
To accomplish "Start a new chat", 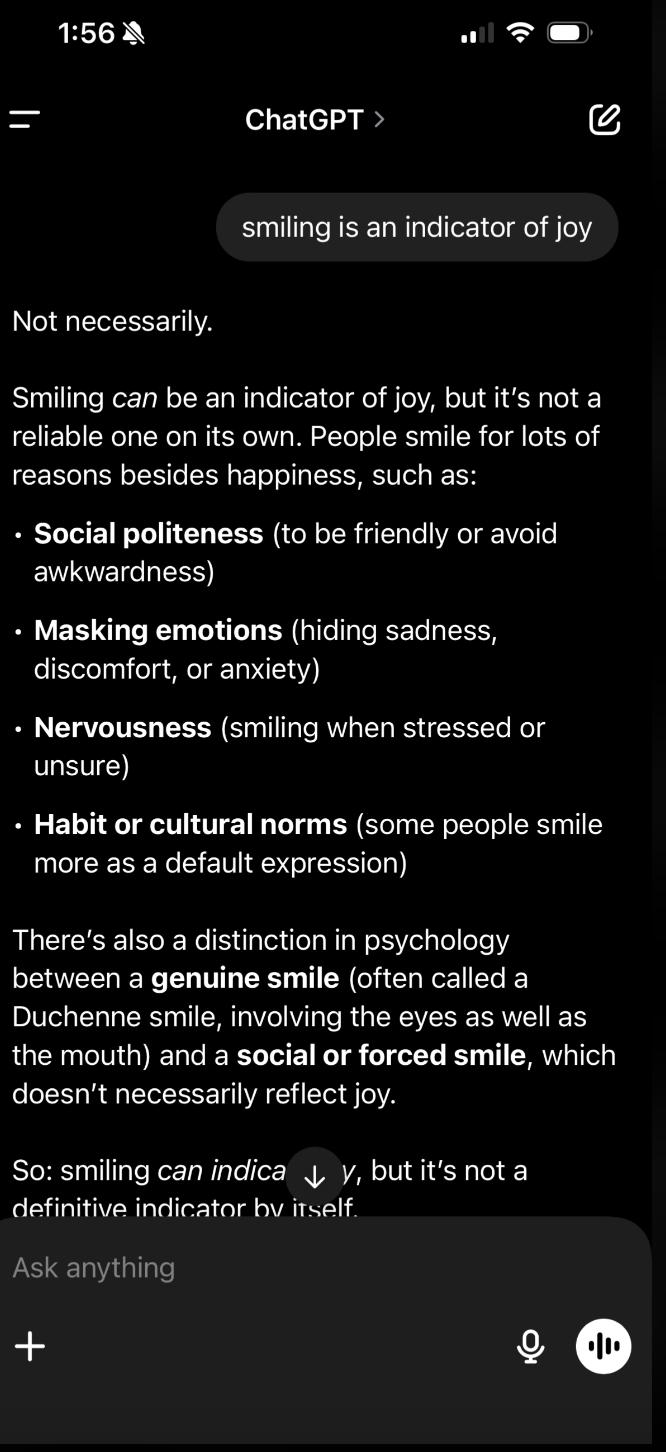I will point(605,119).
